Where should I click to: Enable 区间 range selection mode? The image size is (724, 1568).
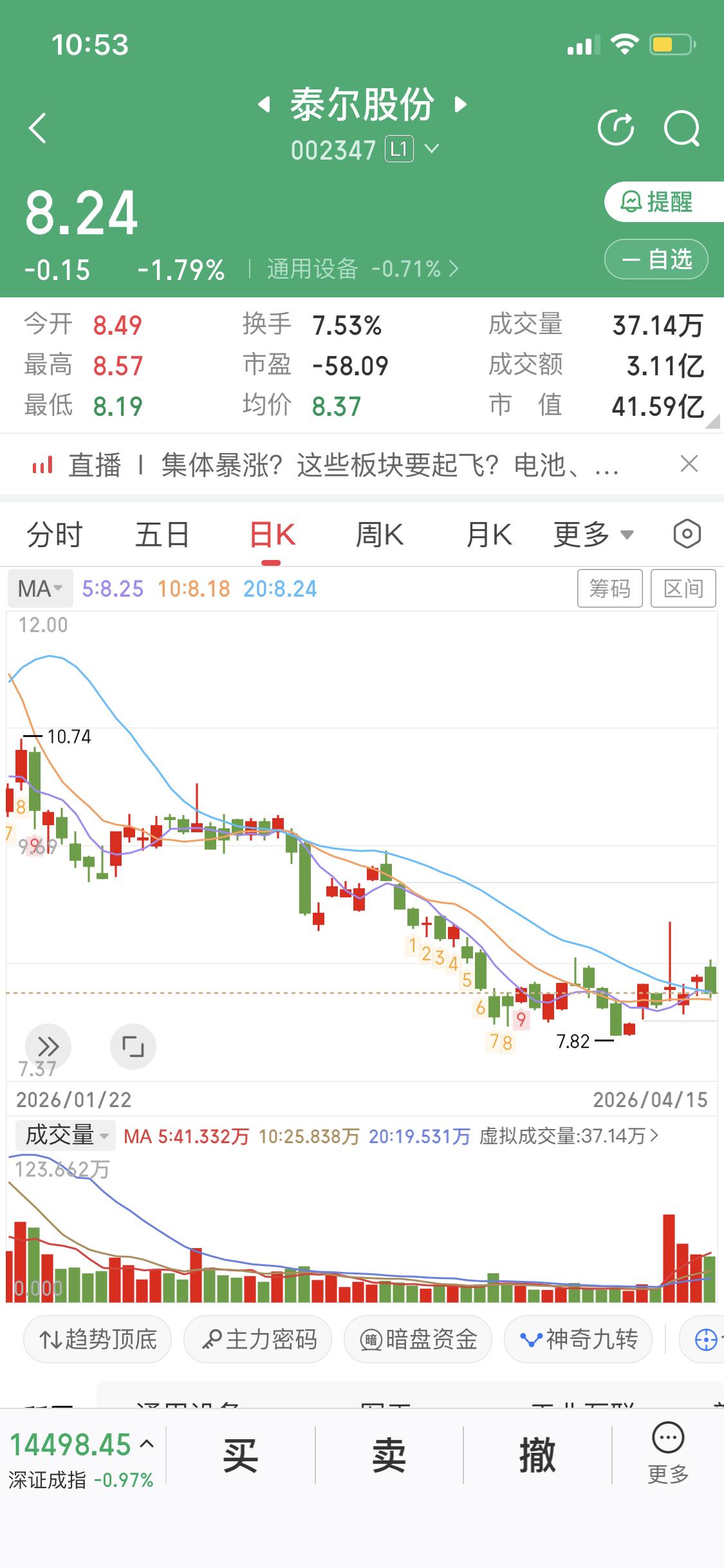(x=683, y=588)
